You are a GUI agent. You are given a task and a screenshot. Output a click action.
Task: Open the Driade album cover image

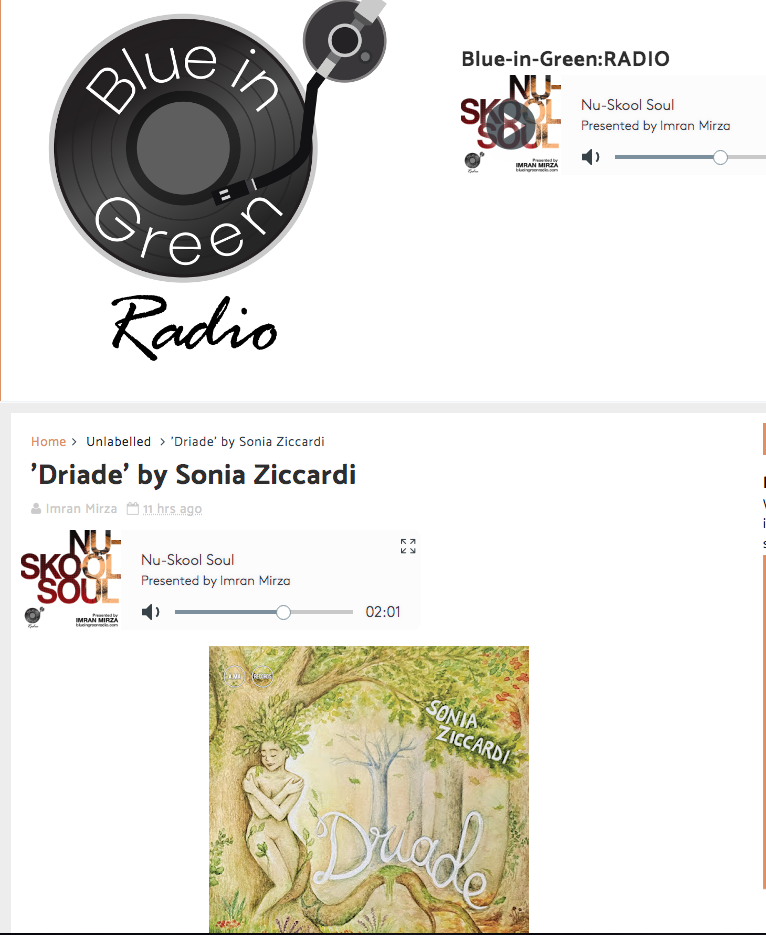point(368,790)
